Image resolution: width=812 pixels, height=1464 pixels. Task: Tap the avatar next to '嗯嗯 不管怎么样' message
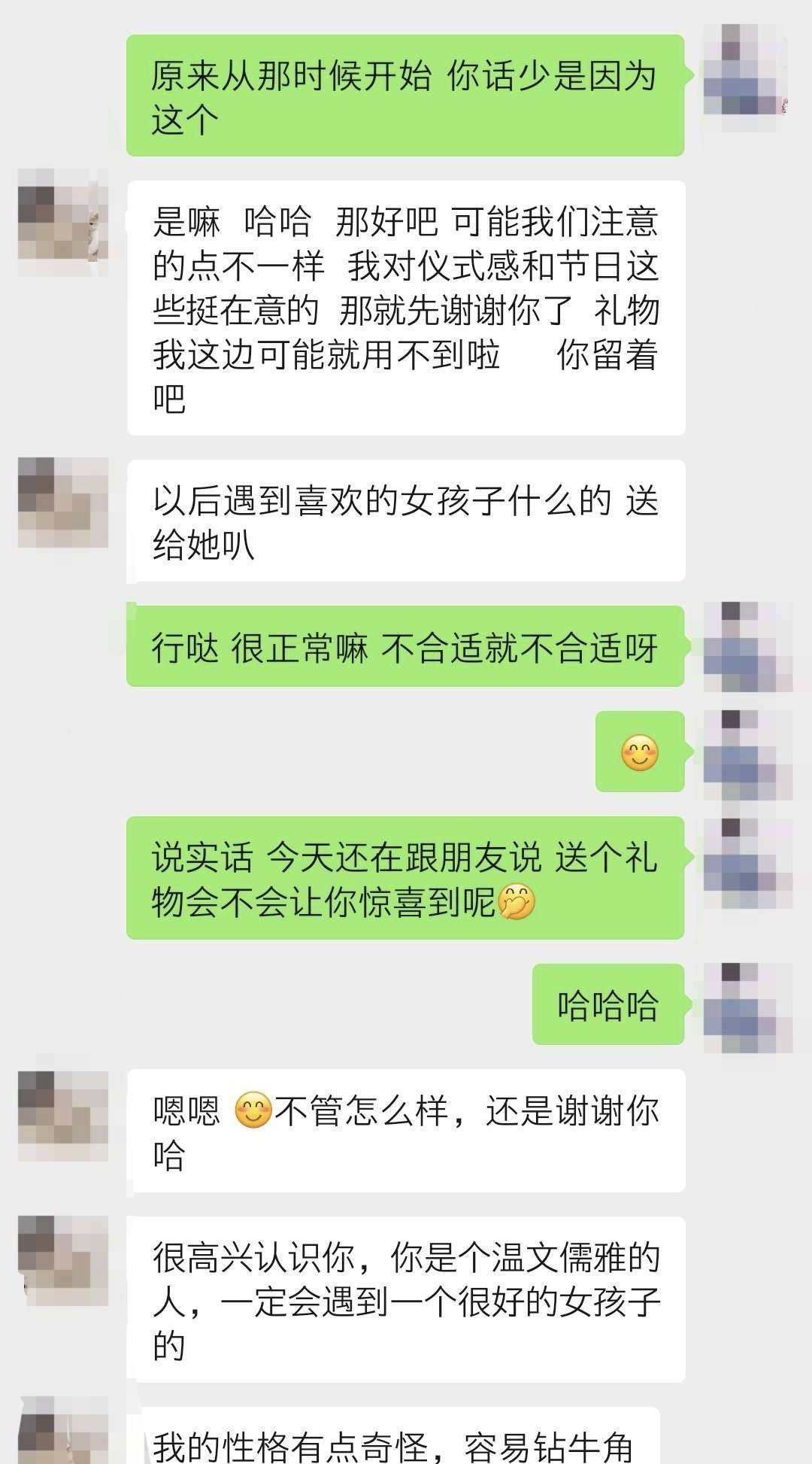point(63,1115)
